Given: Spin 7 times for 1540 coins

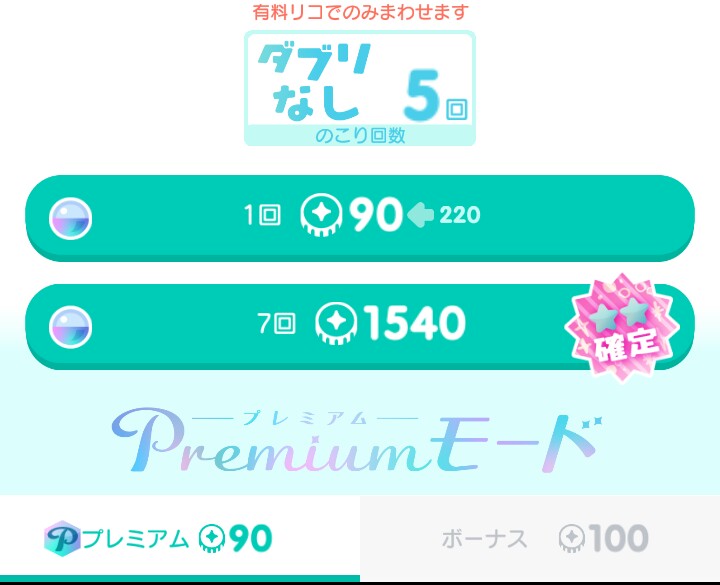Looking at the screenshot, I should tap(360, 324).
